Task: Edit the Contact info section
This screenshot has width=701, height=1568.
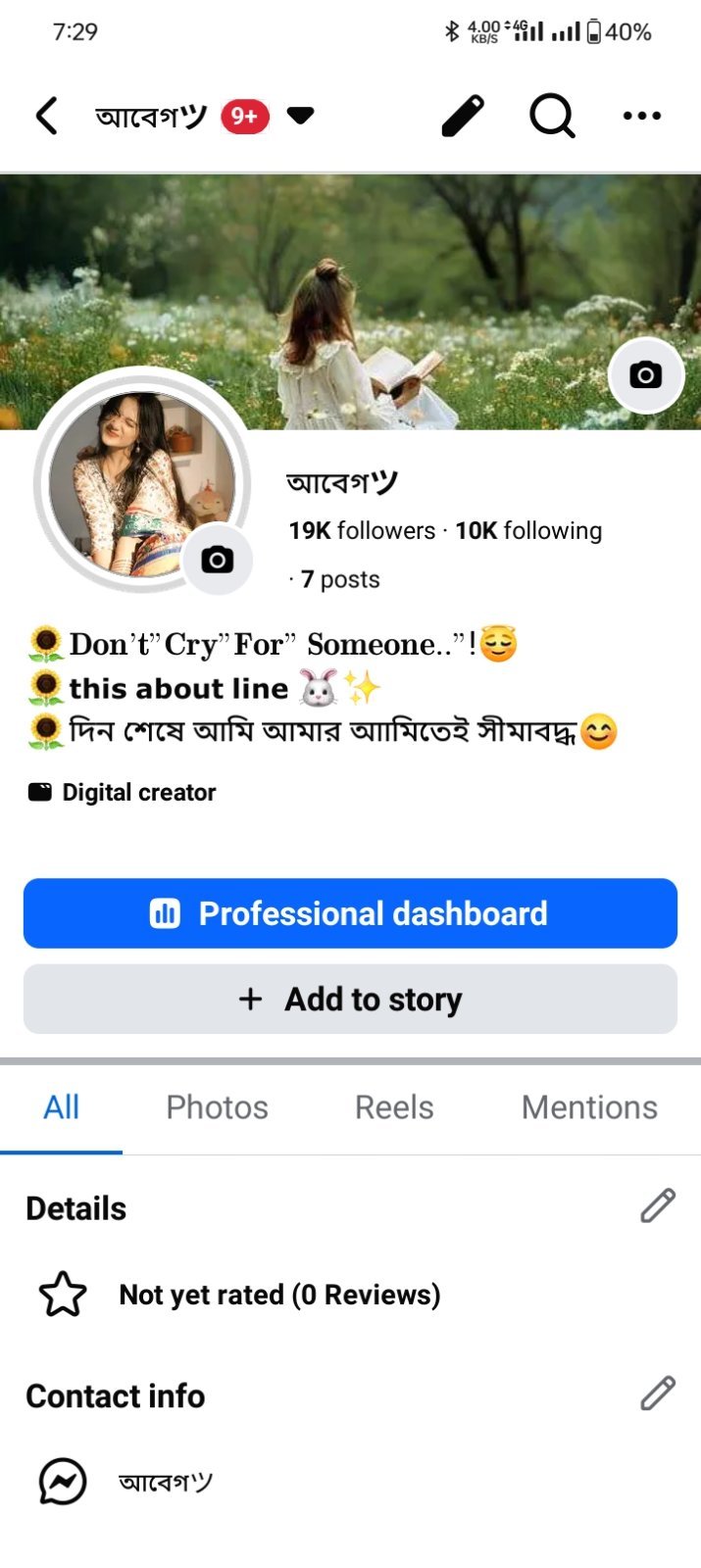Action: pos(658,1393)
